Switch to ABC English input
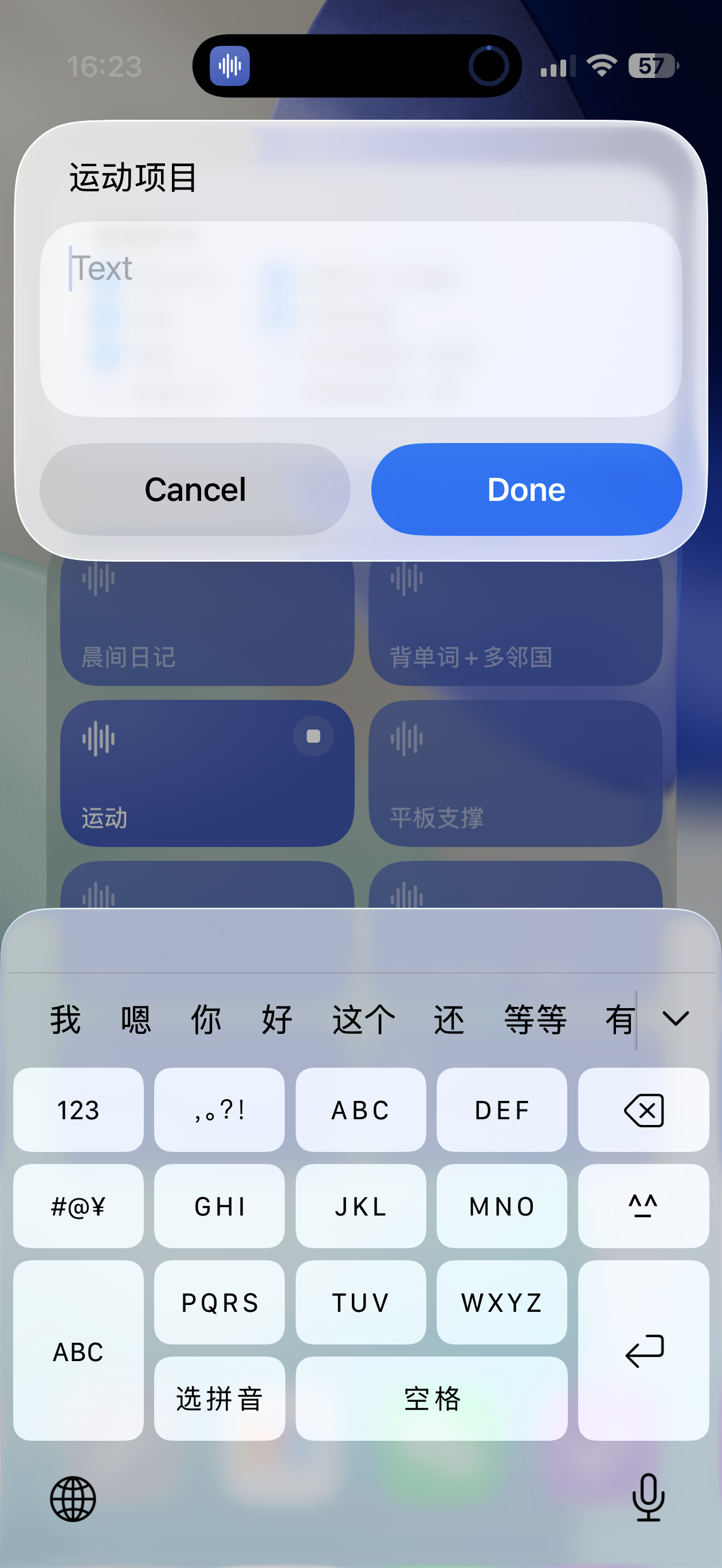The width and height of the screenshot is (722, 1568). [78, 1351]
